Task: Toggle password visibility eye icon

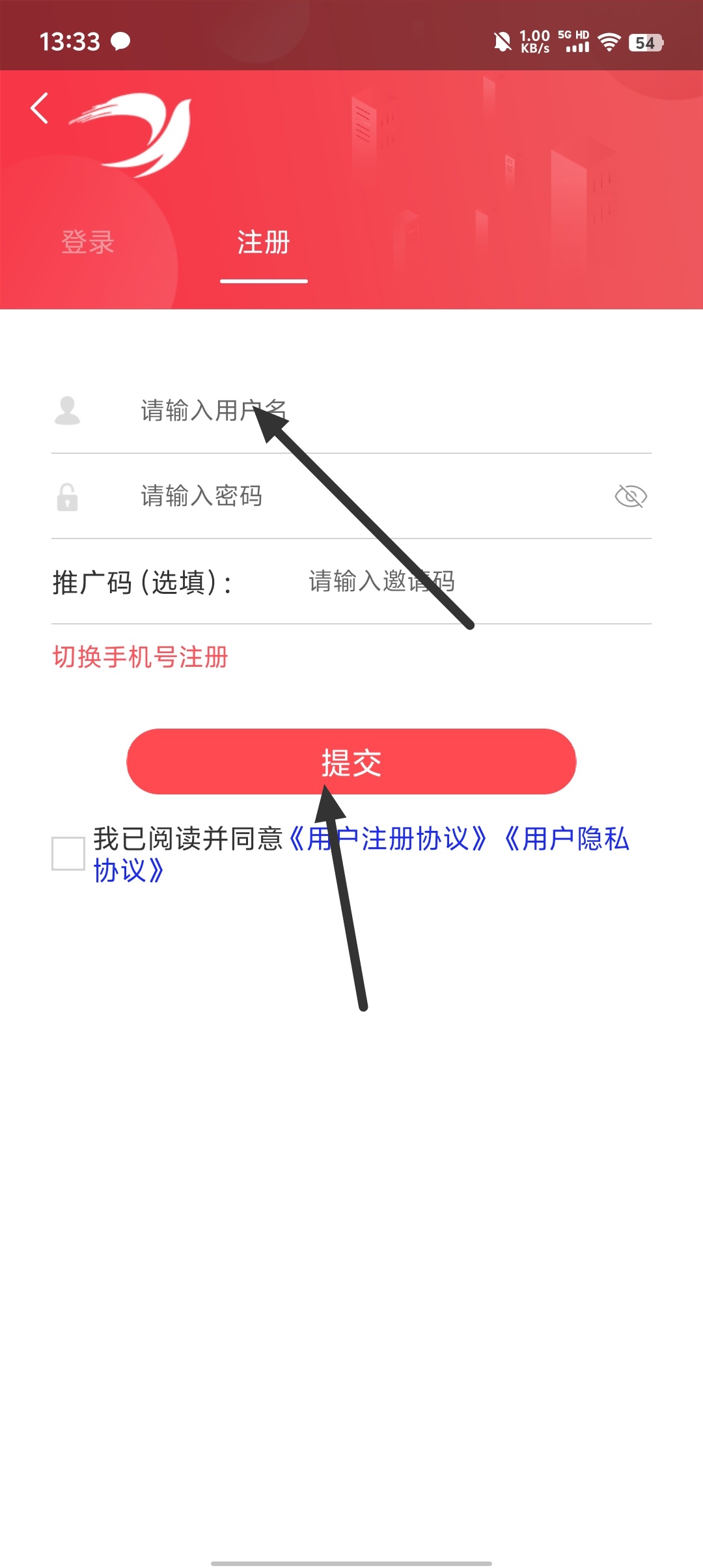Action: (x=630, y=496)
